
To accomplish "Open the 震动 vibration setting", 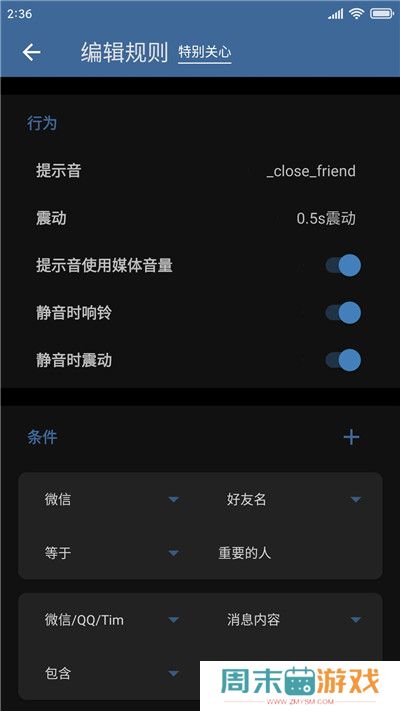I will (x=195, y=219).
